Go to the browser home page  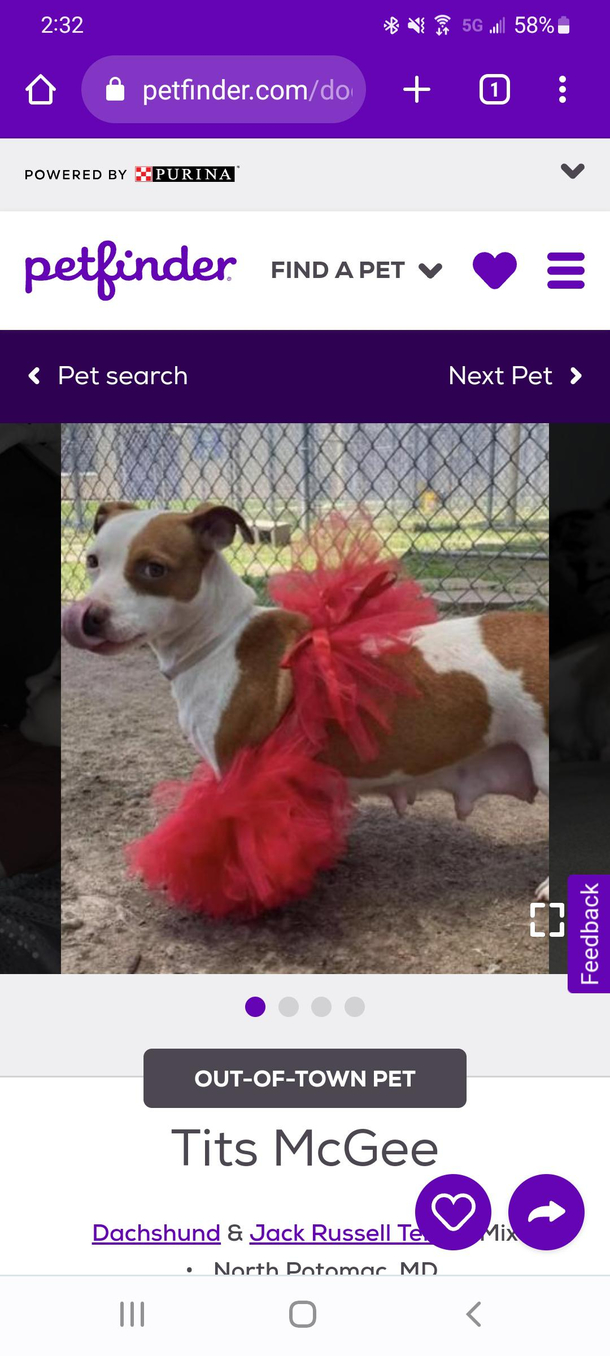(x=40, y=91)
